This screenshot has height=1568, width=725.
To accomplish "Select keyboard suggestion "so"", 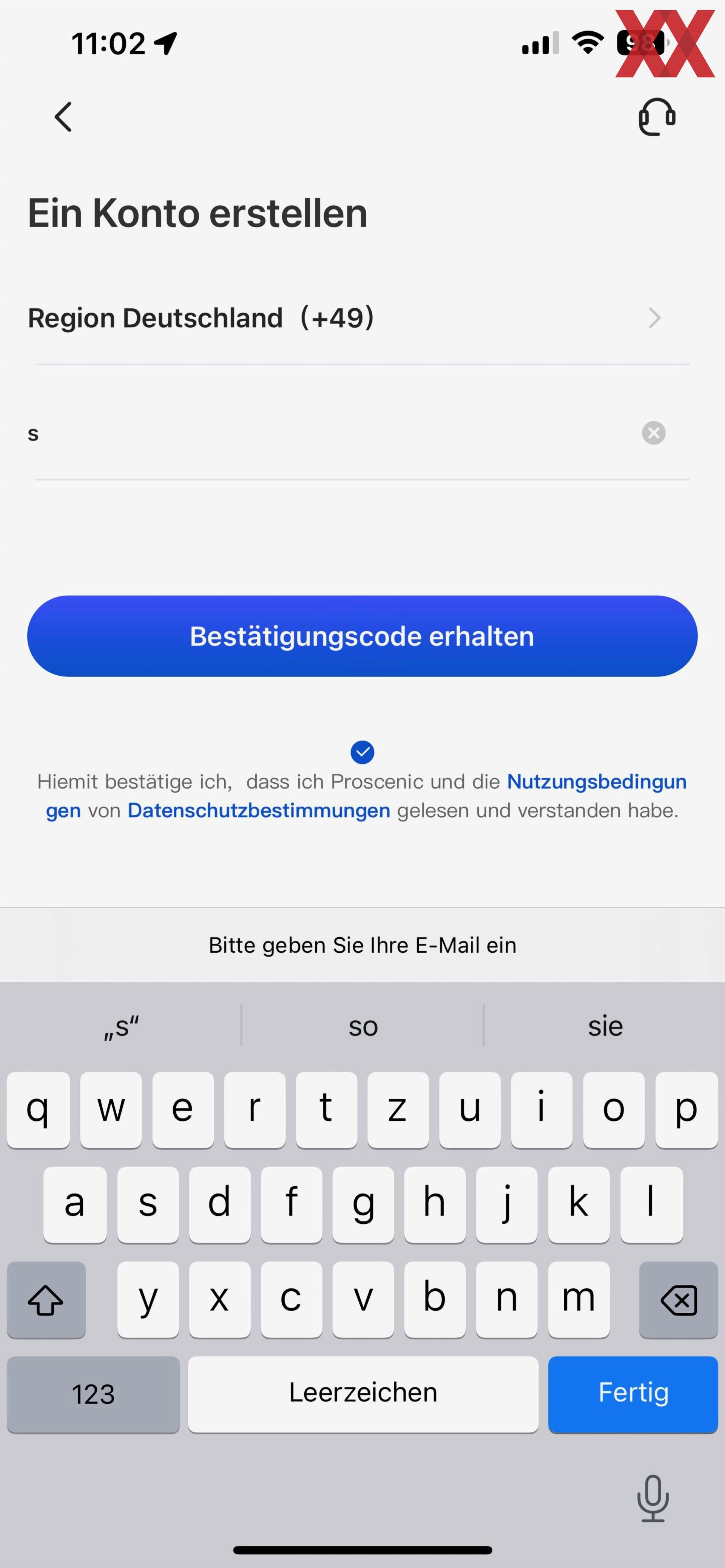I will (363, 1026).
